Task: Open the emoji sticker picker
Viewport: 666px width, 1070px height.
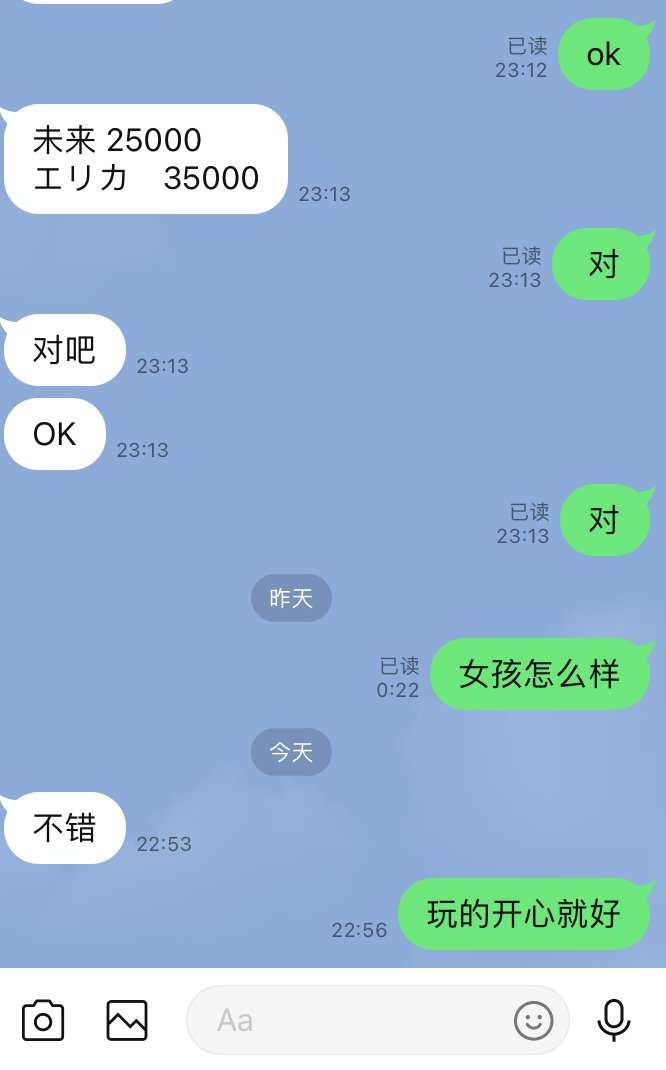Action: coord(534,1020)
